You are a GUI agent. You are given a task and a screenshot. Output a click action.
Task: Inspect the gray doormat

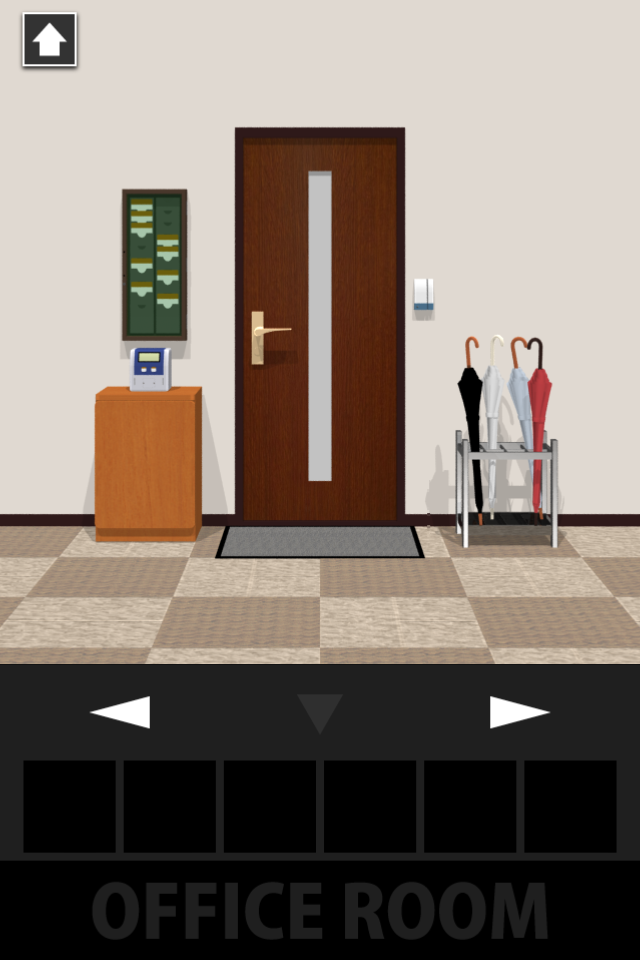[x=320, y=542]
